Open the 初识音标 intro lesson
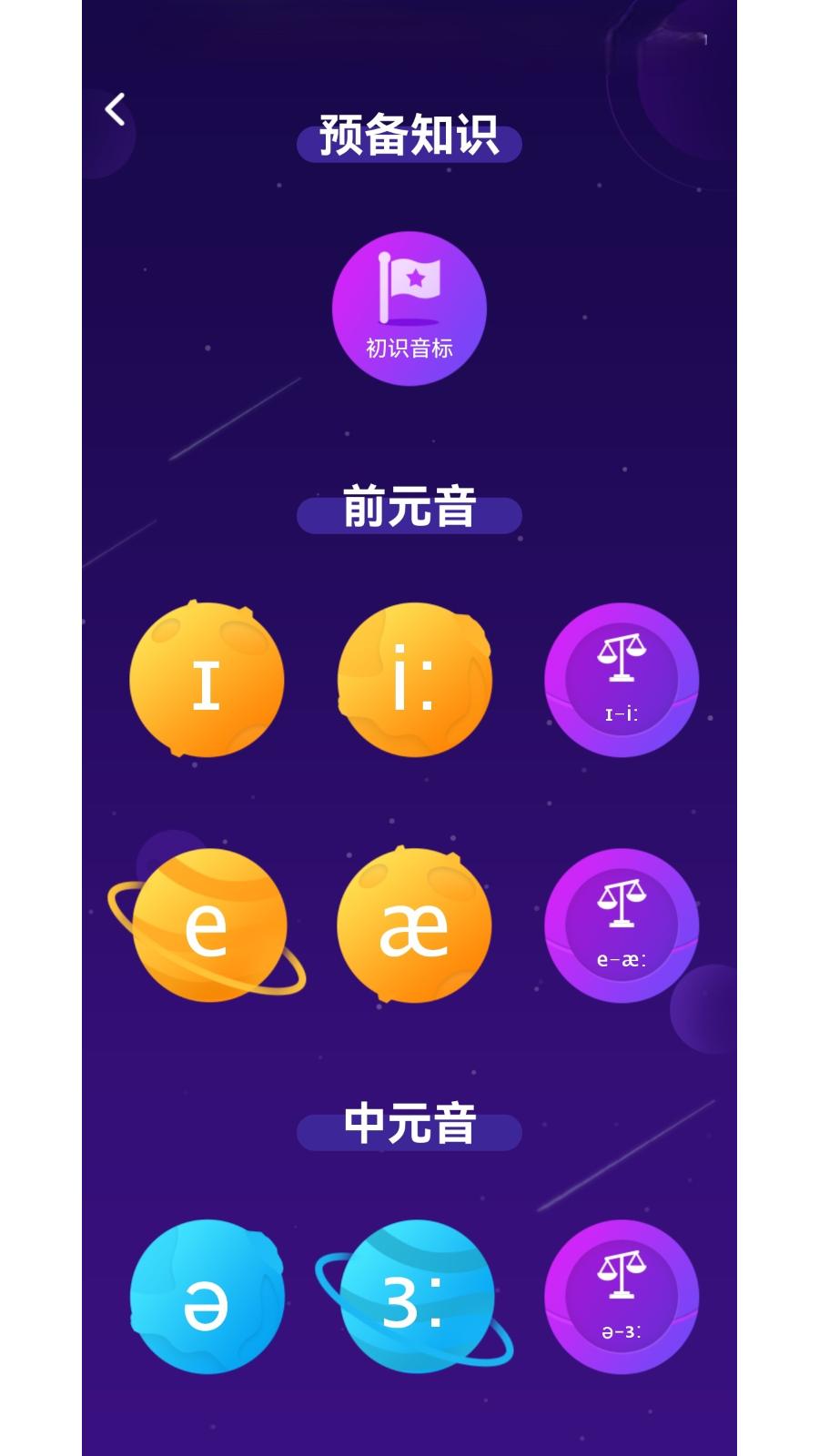819x1456 pixels. point(409,308)
